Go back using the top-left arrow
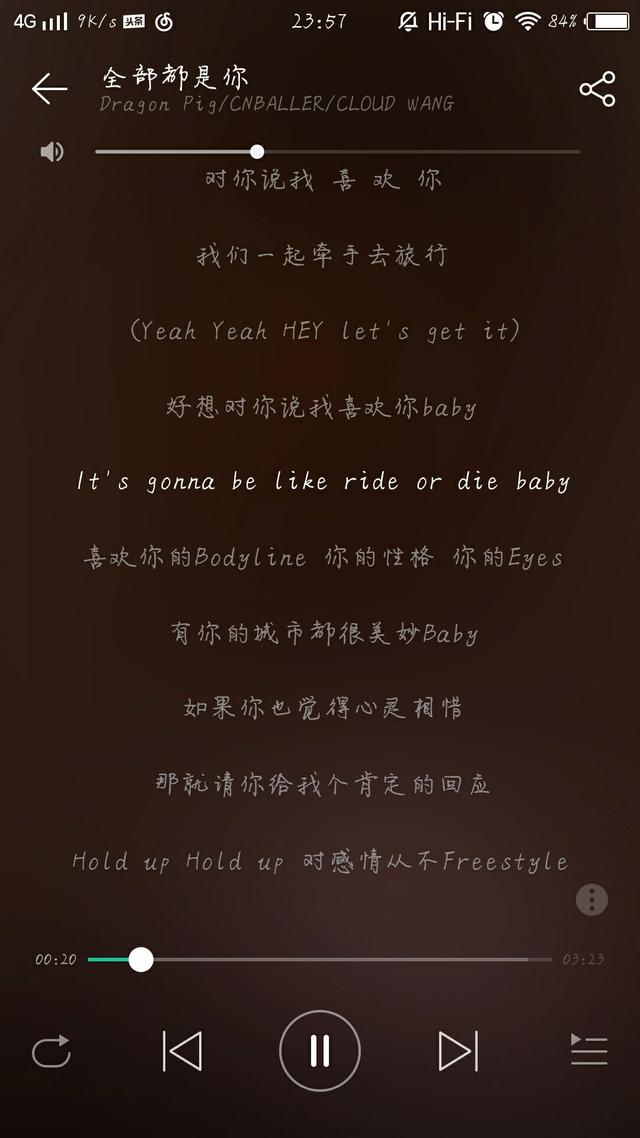Viewport: 640px width, 1138px height. 49,89
